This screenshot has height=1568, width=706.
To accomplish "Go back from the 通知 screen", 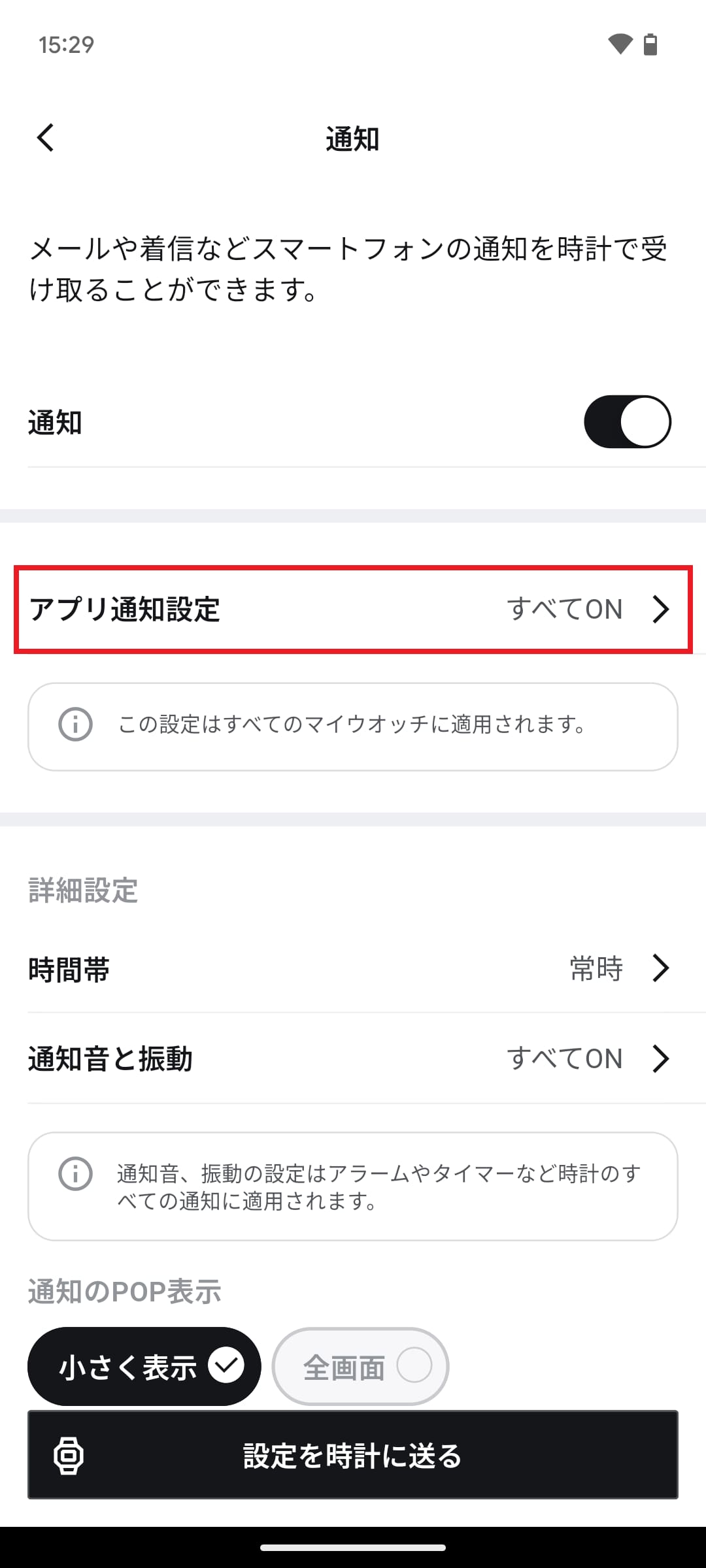I will coord(45,138).
